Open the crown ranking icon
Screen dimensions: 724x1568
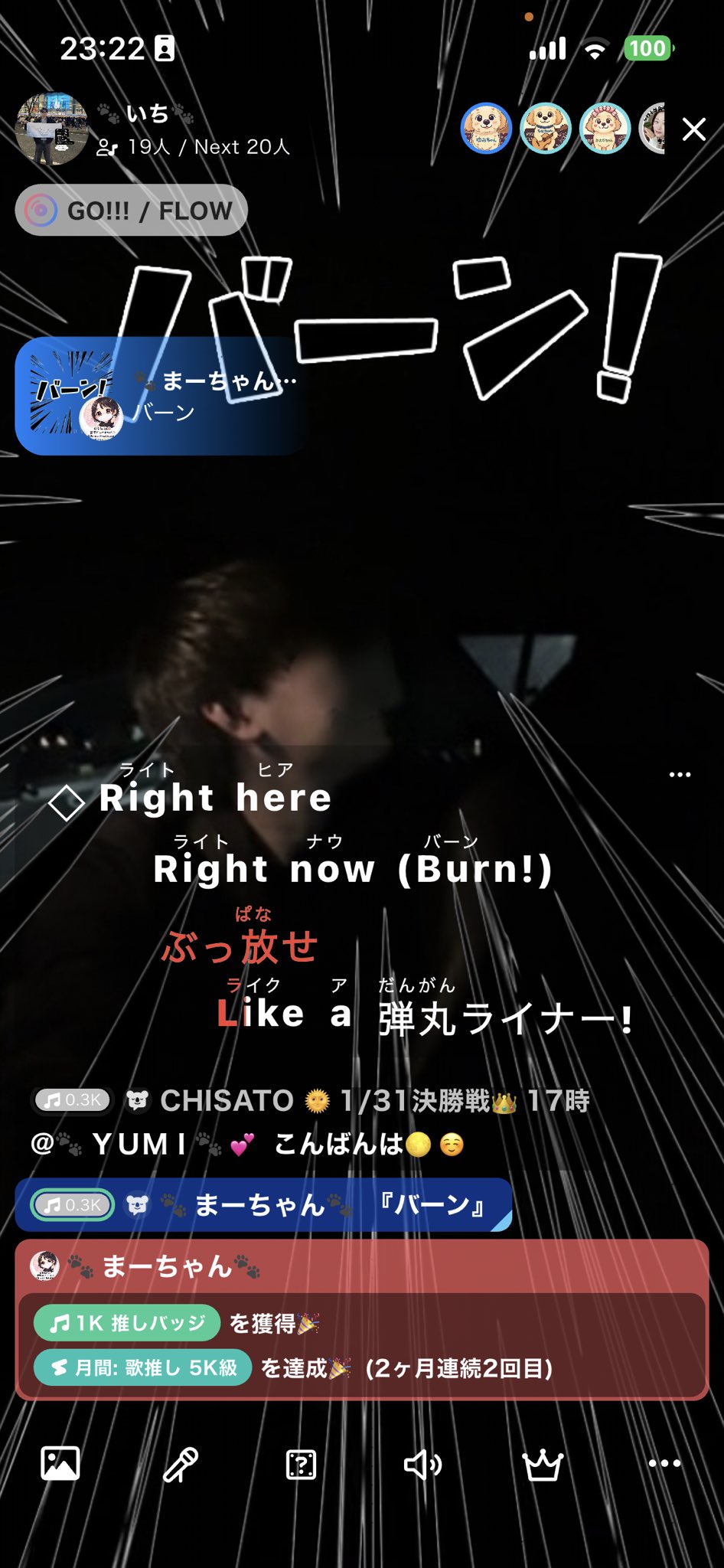click(x=543, y=1464)
